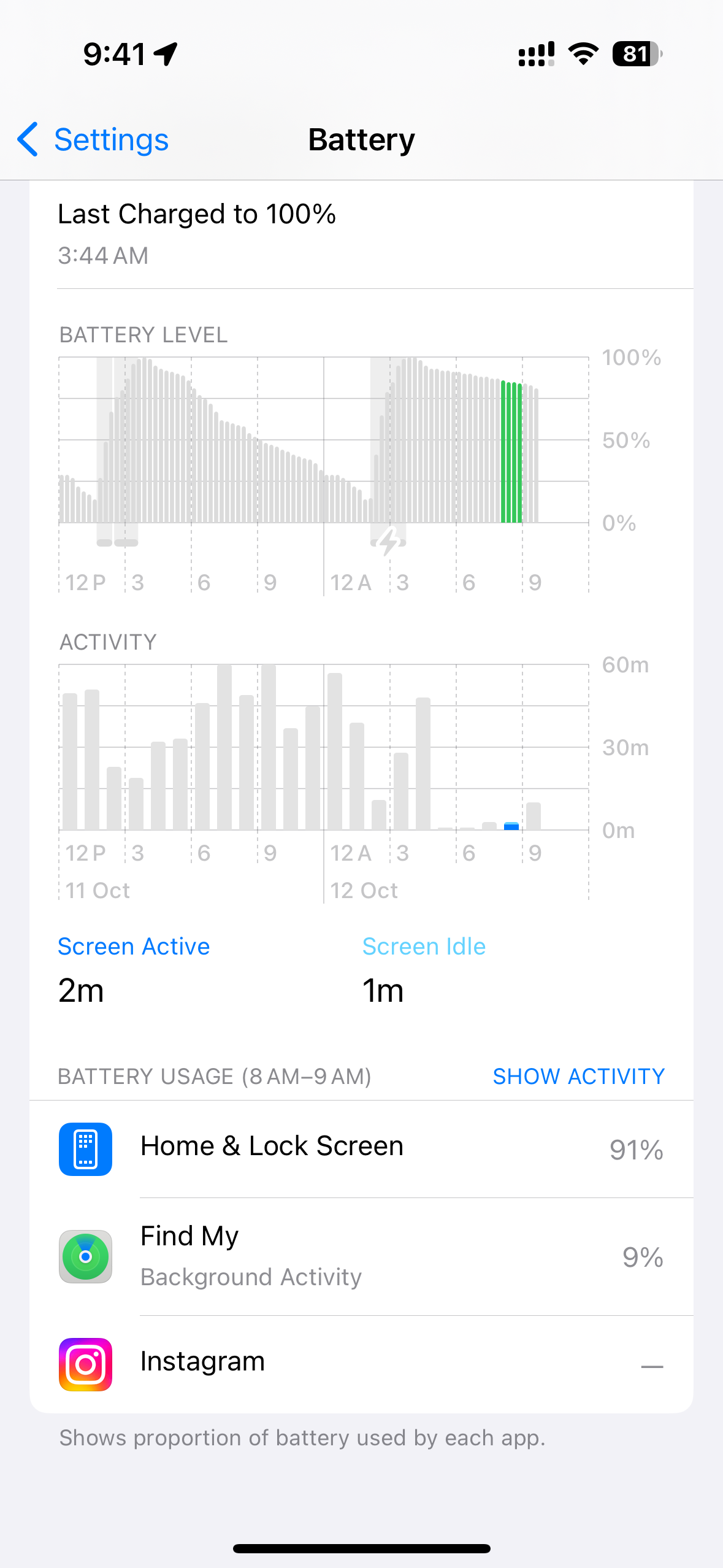Tap the charging bolt in battery chart
Screen dimensions: 723x1568
[x=388, y=542]
